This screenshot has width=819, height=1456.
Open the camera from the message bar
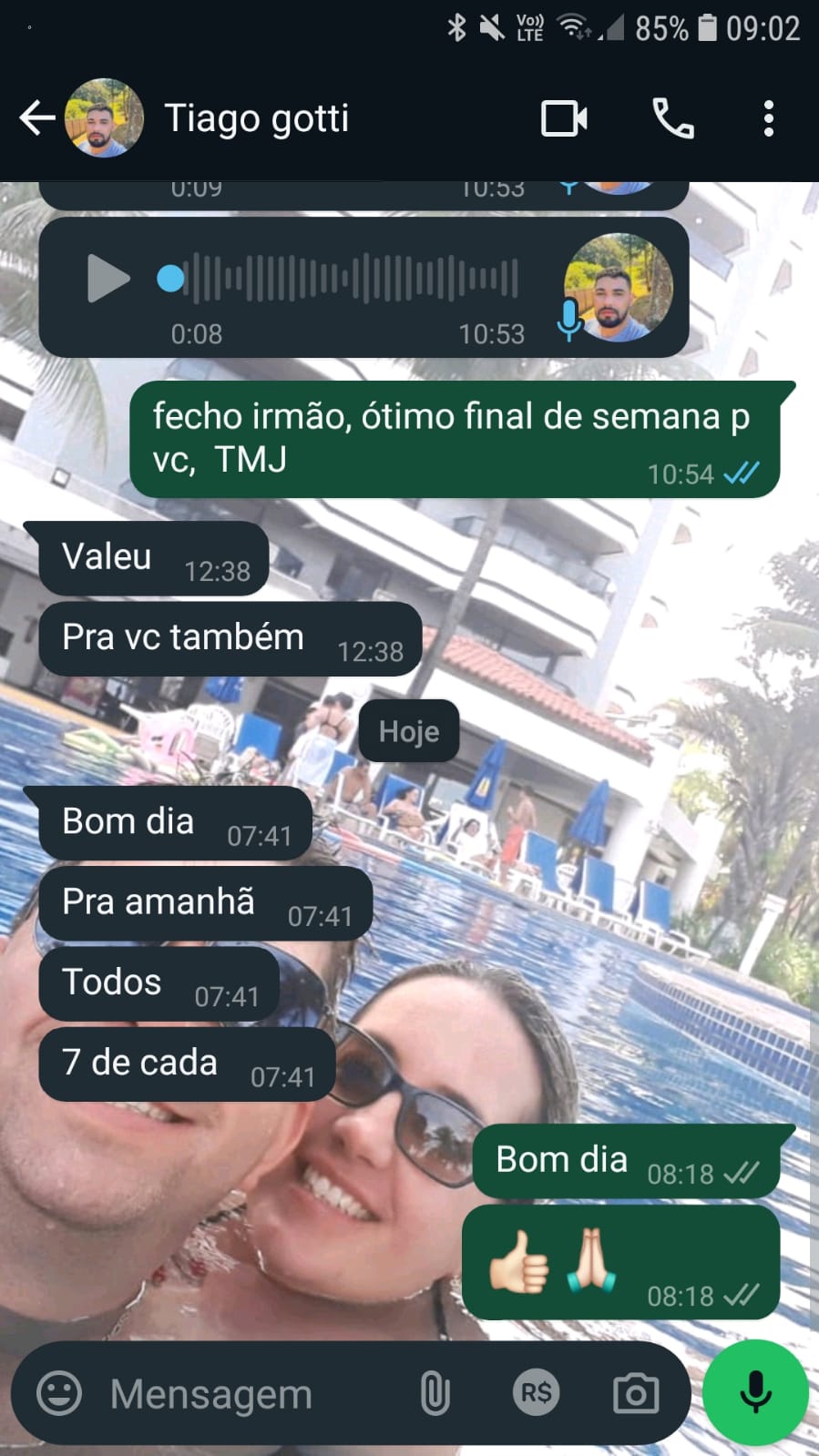point(636,1393)
